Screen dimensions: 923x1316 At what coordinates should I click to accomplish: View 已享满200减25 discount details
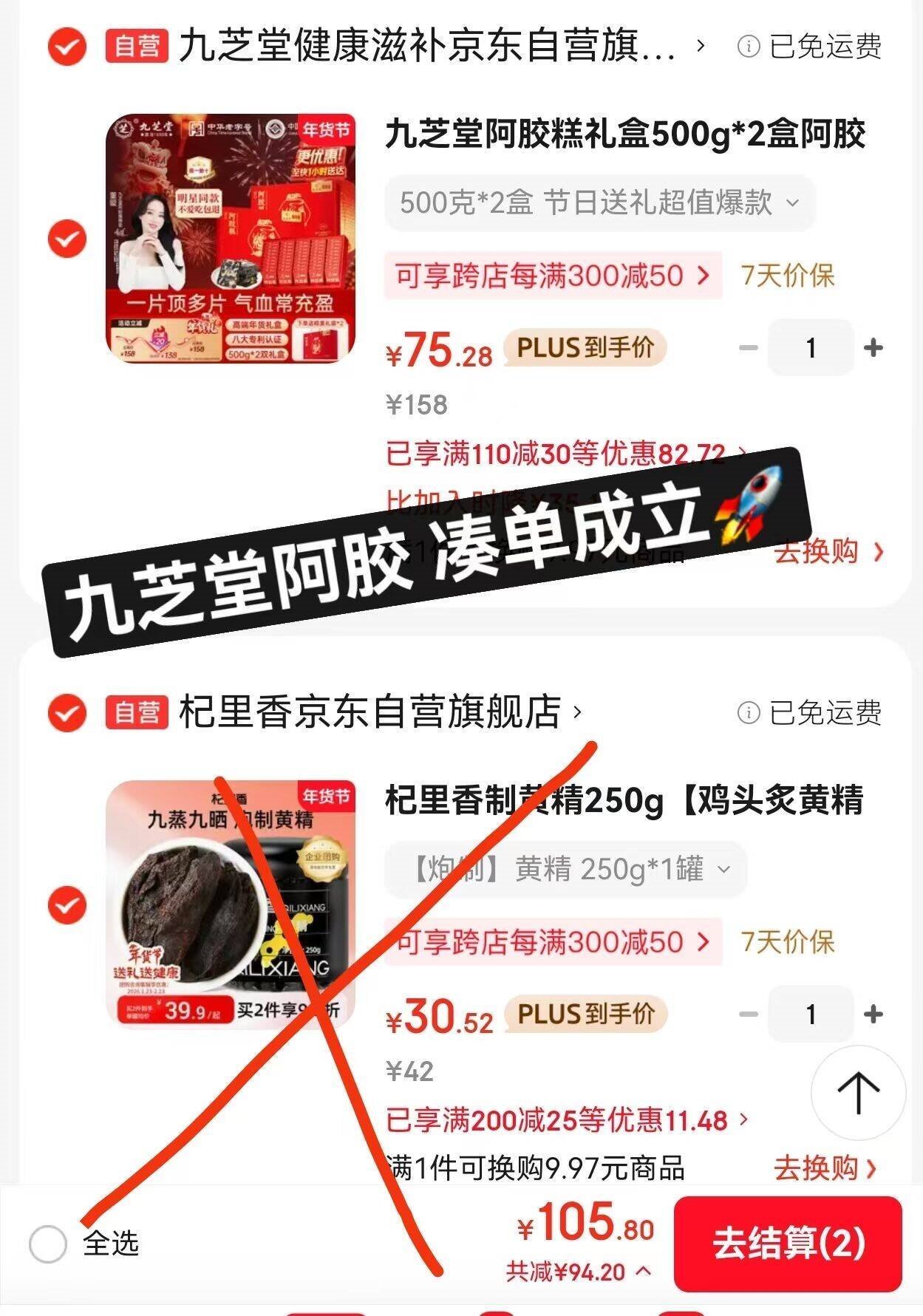[567, 1120]
